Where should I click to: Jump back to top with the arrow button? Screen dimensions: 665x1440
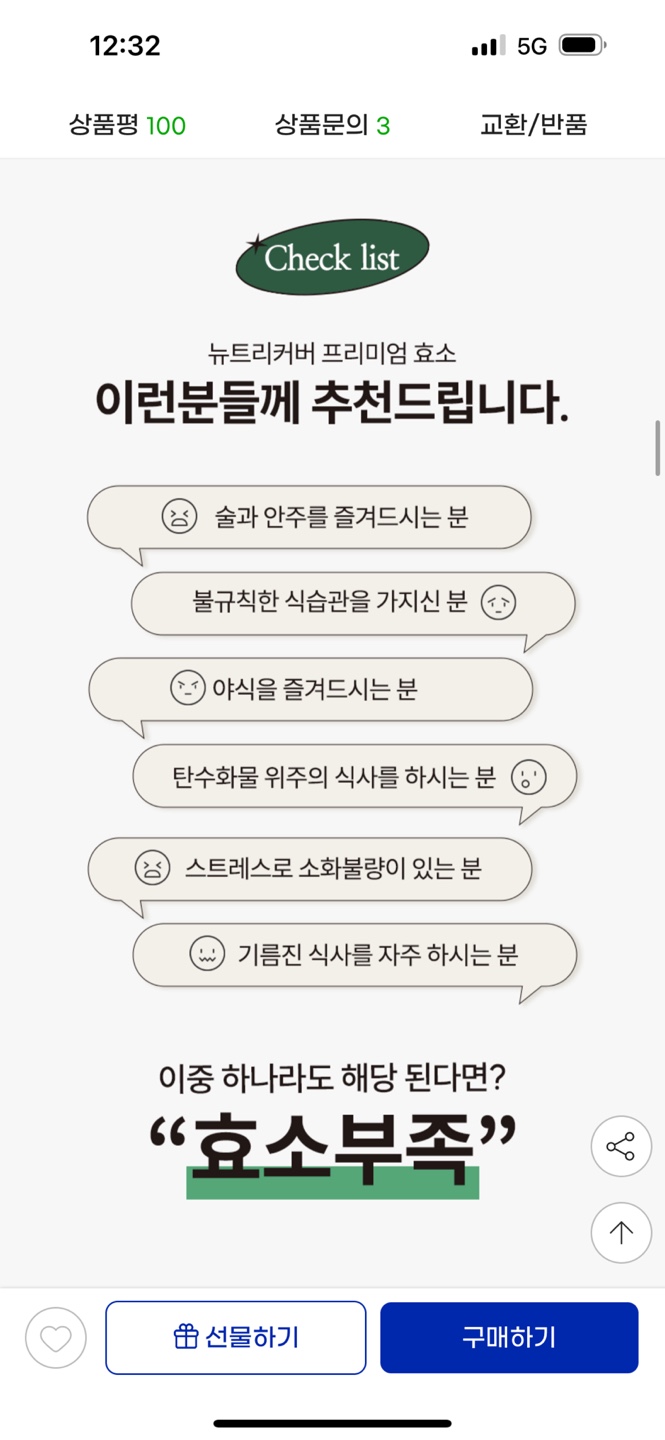pos(621,1233)
